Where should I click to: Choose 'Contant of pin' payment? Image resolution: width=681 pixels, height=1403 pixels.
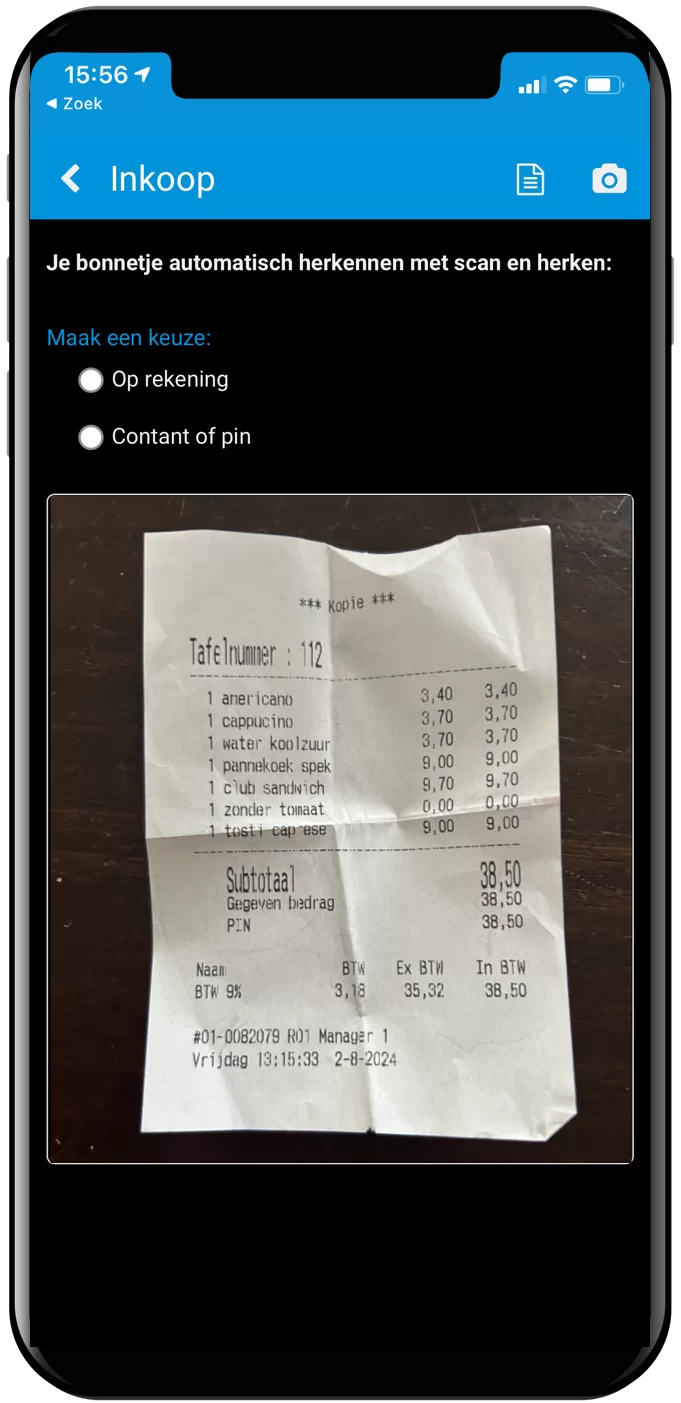(x=91, y=437)
